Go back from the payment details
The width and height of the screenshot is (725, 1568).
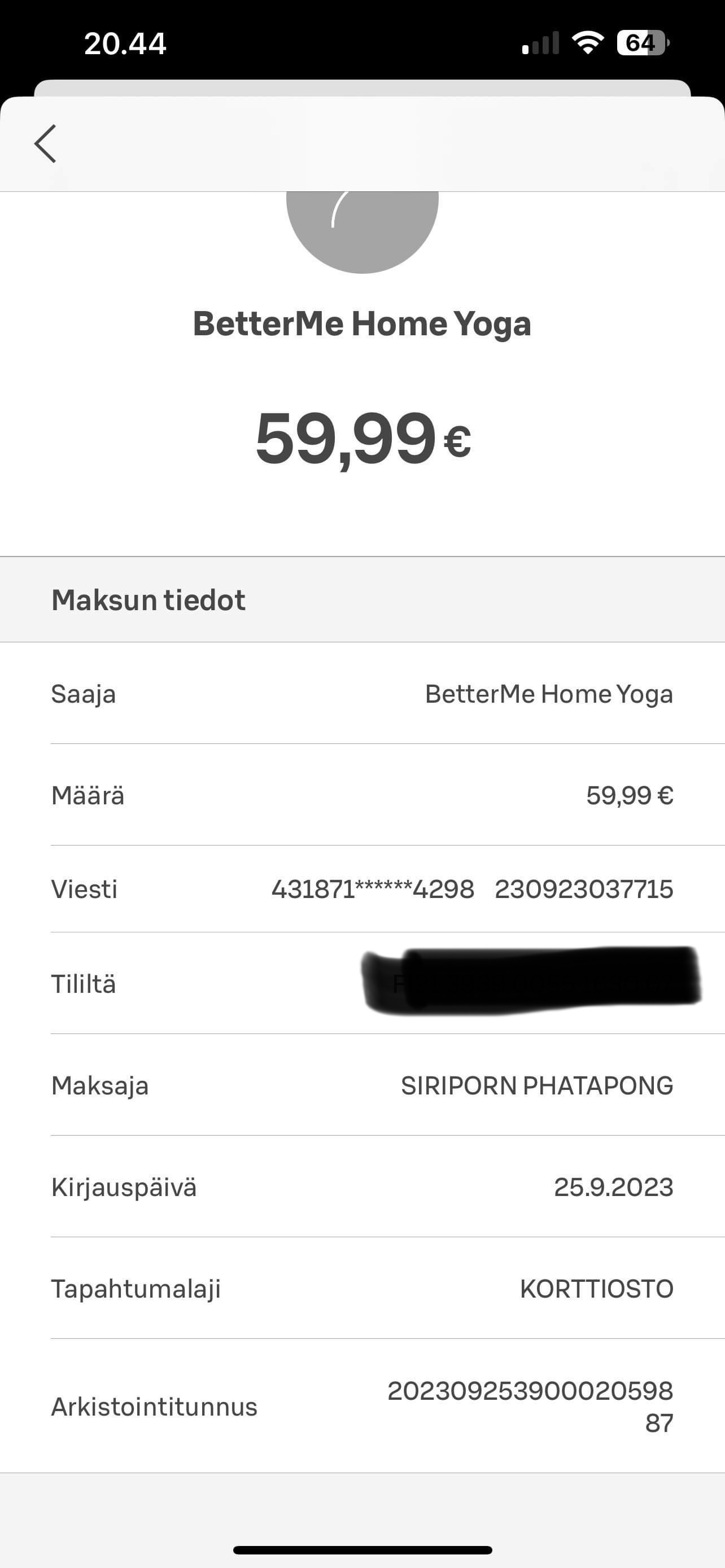click(45, 144)
